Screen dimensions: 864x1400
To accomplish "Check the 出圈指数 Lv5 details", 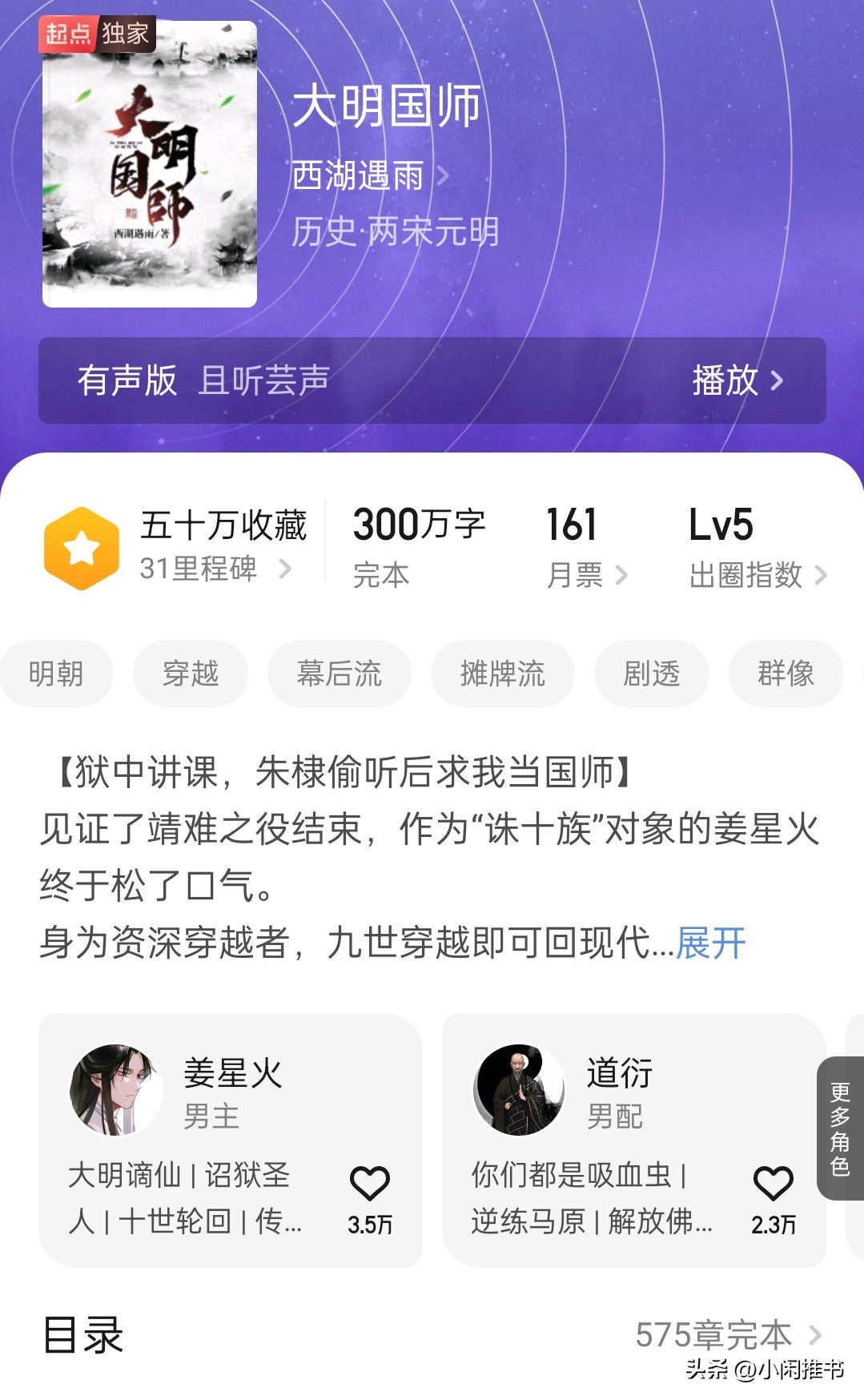I will click(x=757, y=574).
